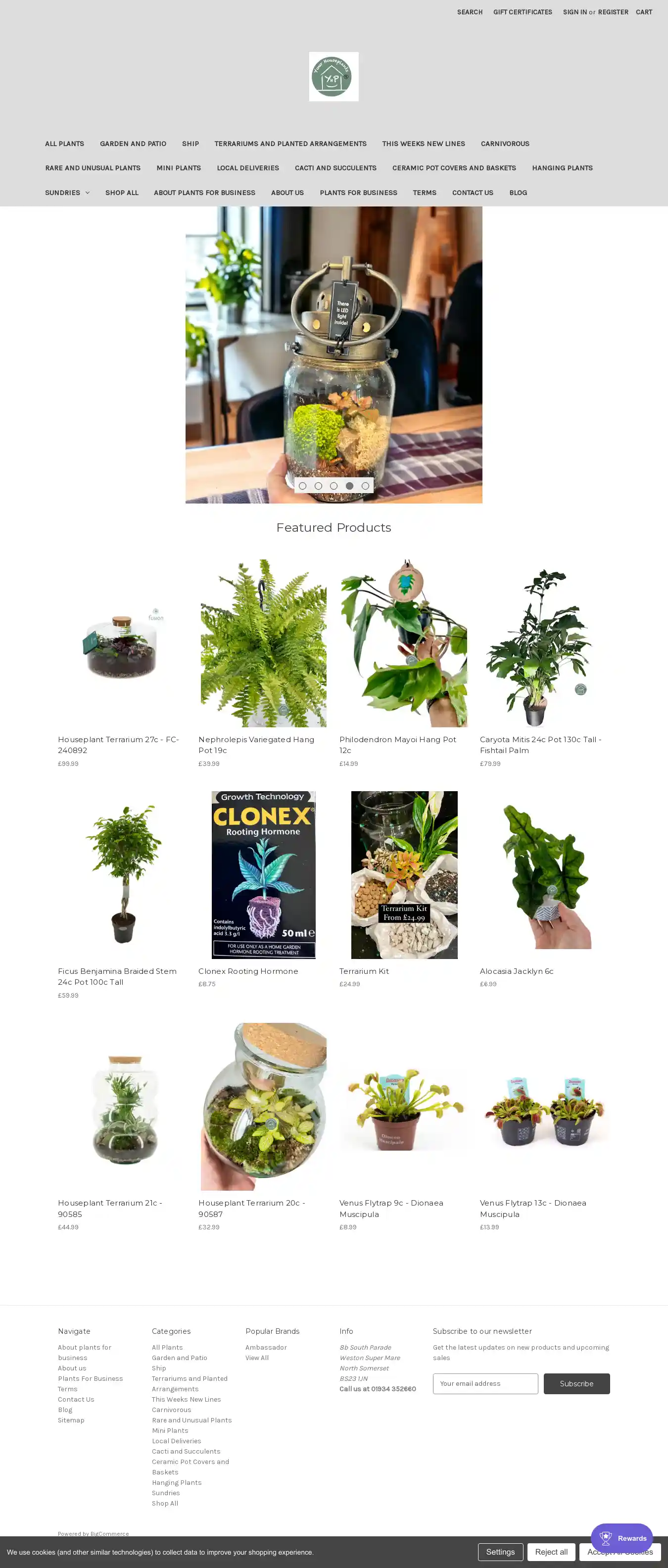Open the Carnivorous category
Viewport: 668px width, 1568px height.
pyautogui.click(x=504, y=144)
